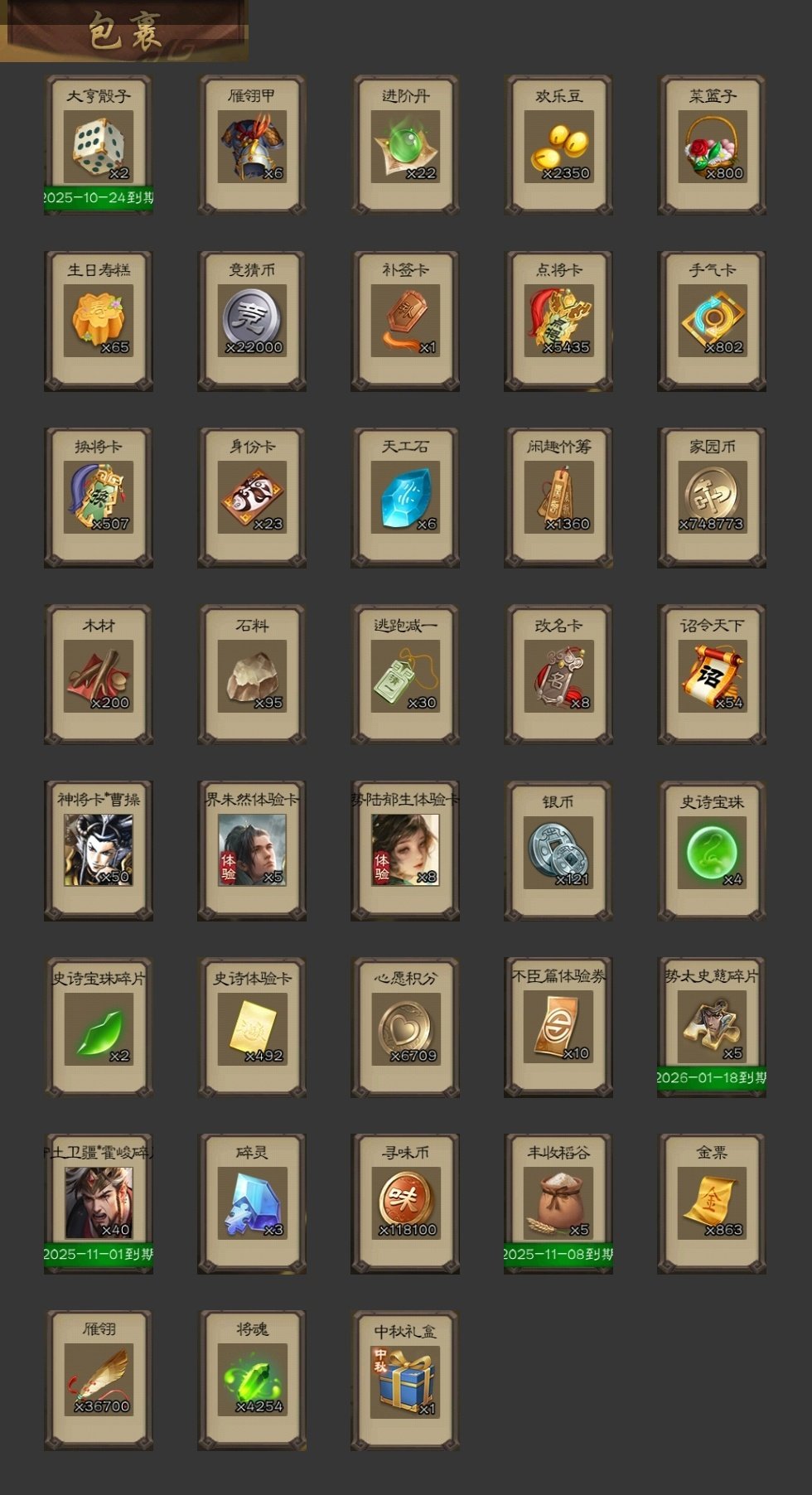Tap the 补签卡 card item

pyautogui.click(x=405, y=322)
